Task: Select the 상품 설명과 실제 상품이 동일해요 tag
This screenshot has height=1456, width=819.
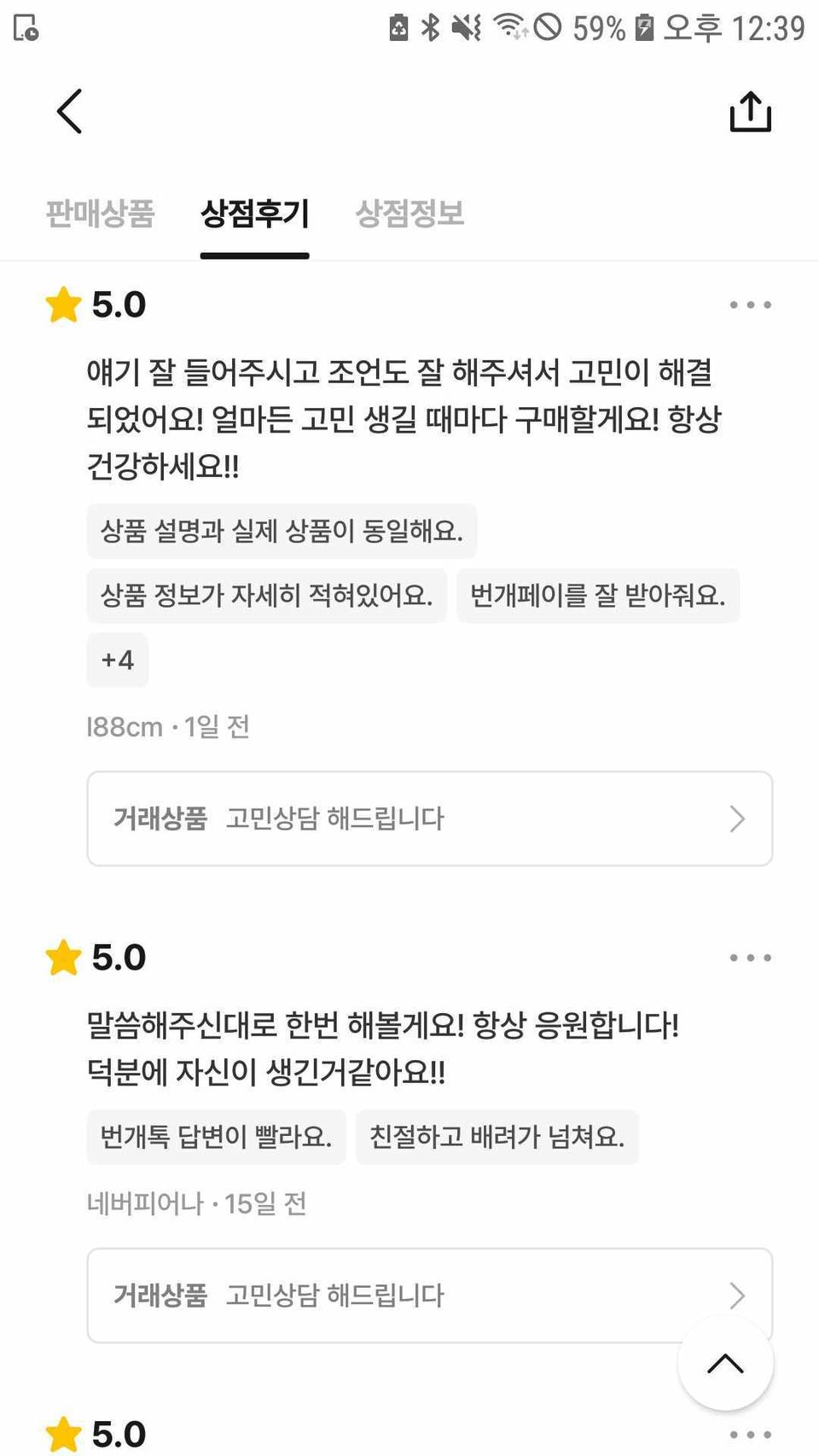Action: (282, 531)
